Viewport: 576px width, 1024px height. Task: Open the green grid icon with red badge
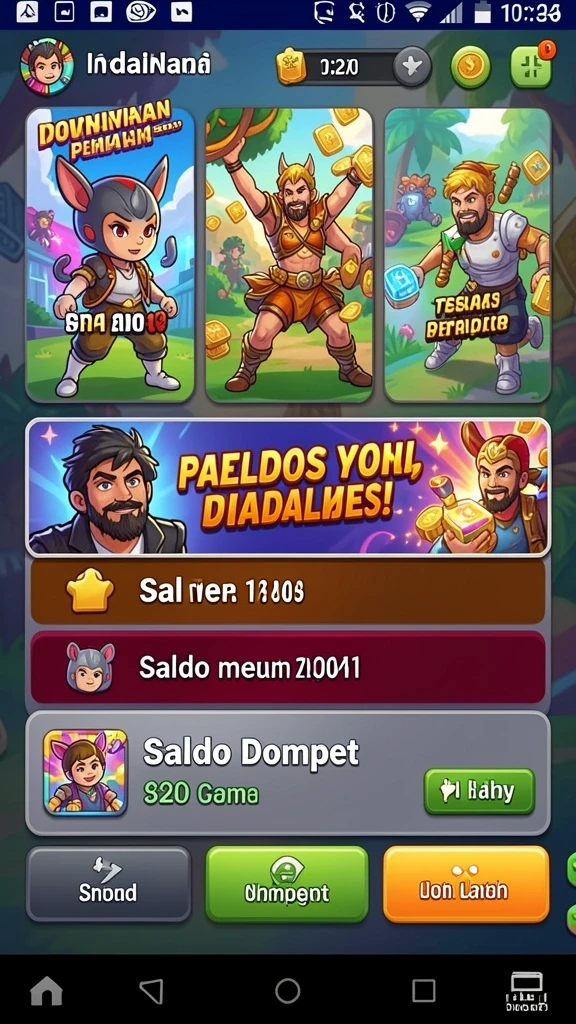point(531,66)
